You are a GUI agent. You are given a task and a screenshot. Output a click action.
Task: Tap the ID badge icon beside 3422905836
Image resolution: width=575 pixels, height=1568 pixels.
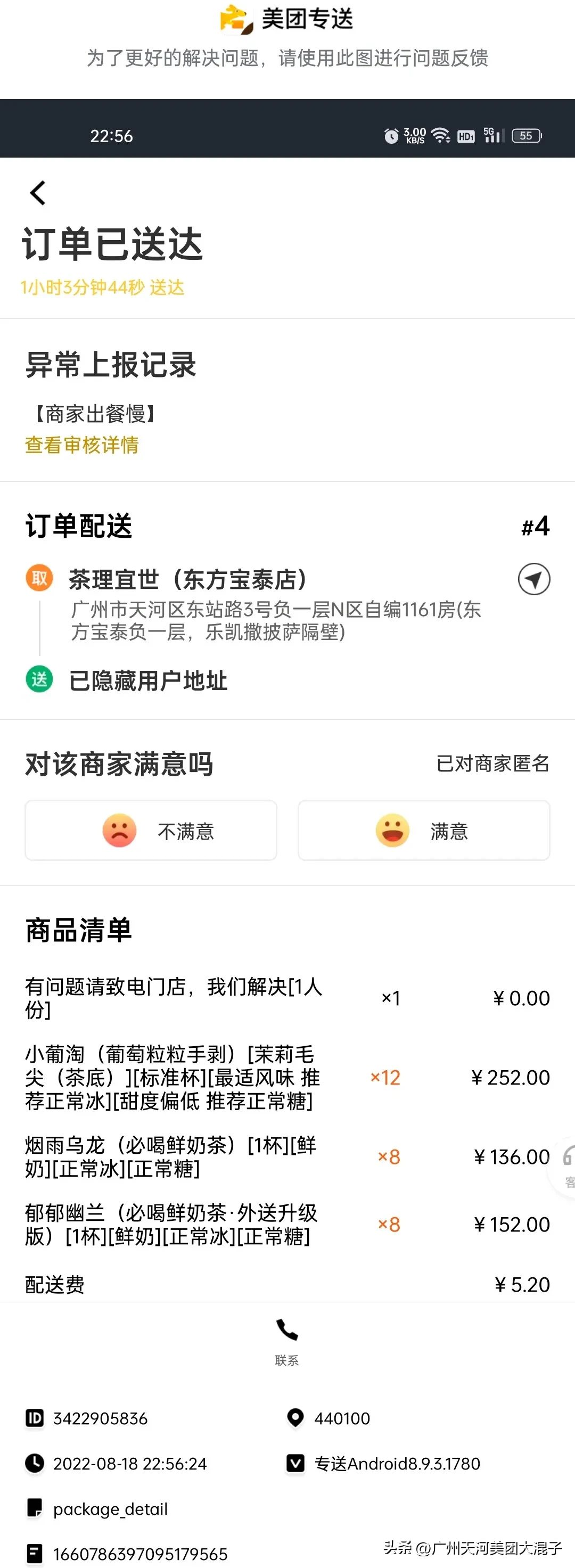(35, 1418)
